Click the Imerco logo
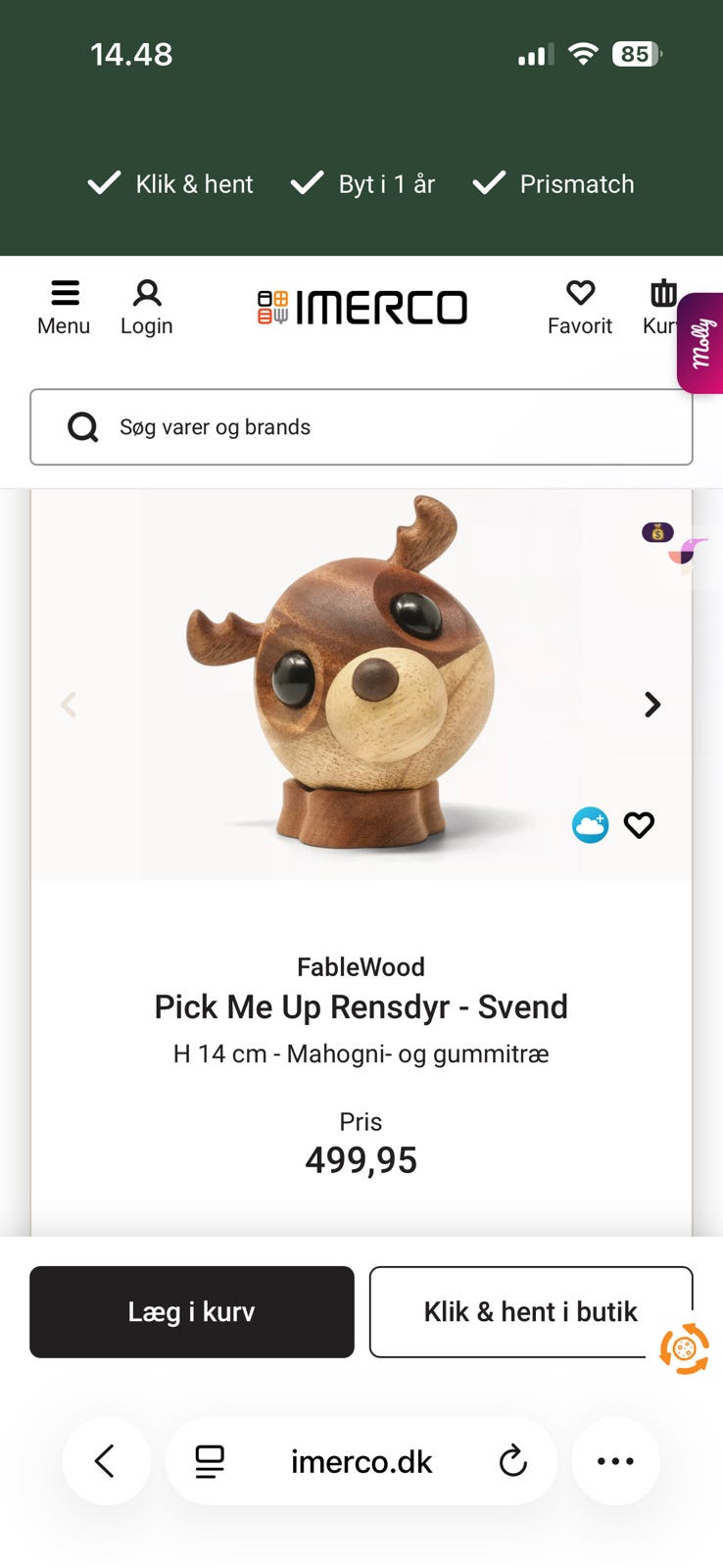This screenshot has width=723, height=1568. pos(361,307)
